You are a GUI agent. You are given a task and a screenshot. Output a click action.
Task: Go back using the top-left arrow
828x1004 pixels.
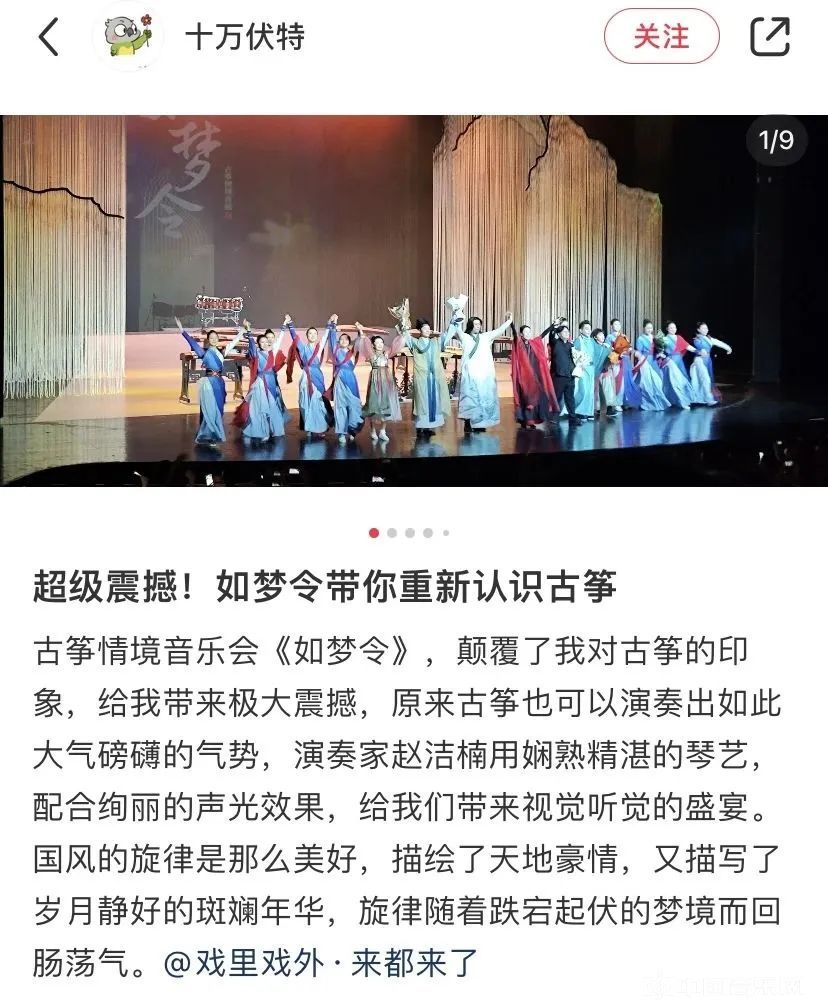point(47,38)
